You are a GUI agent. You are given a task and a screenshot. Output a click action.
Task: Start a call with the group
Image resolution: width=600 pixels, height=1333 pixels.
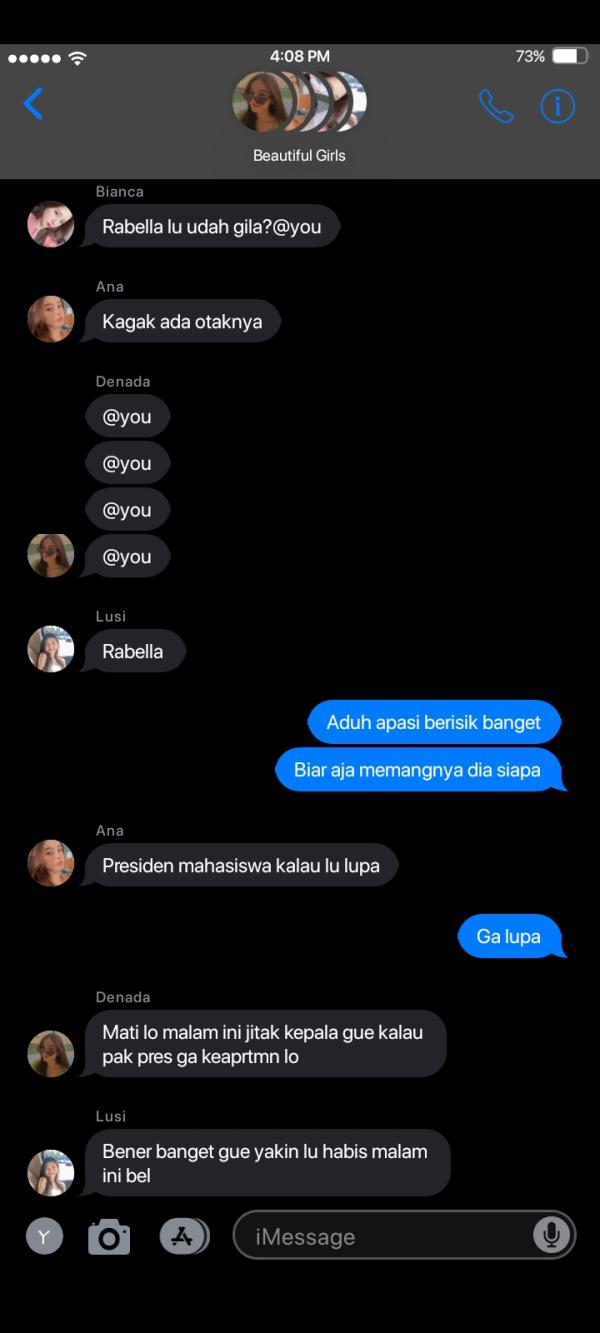tap(495, 105)
